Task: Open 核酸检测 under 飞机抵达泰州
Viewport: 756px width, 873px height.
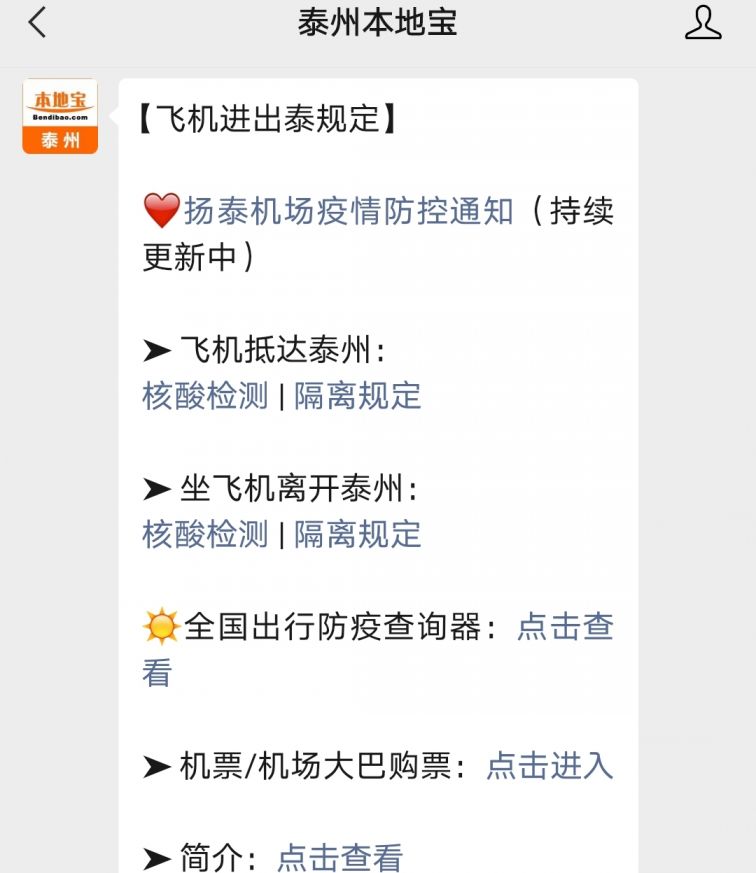Action: (205, 396)
